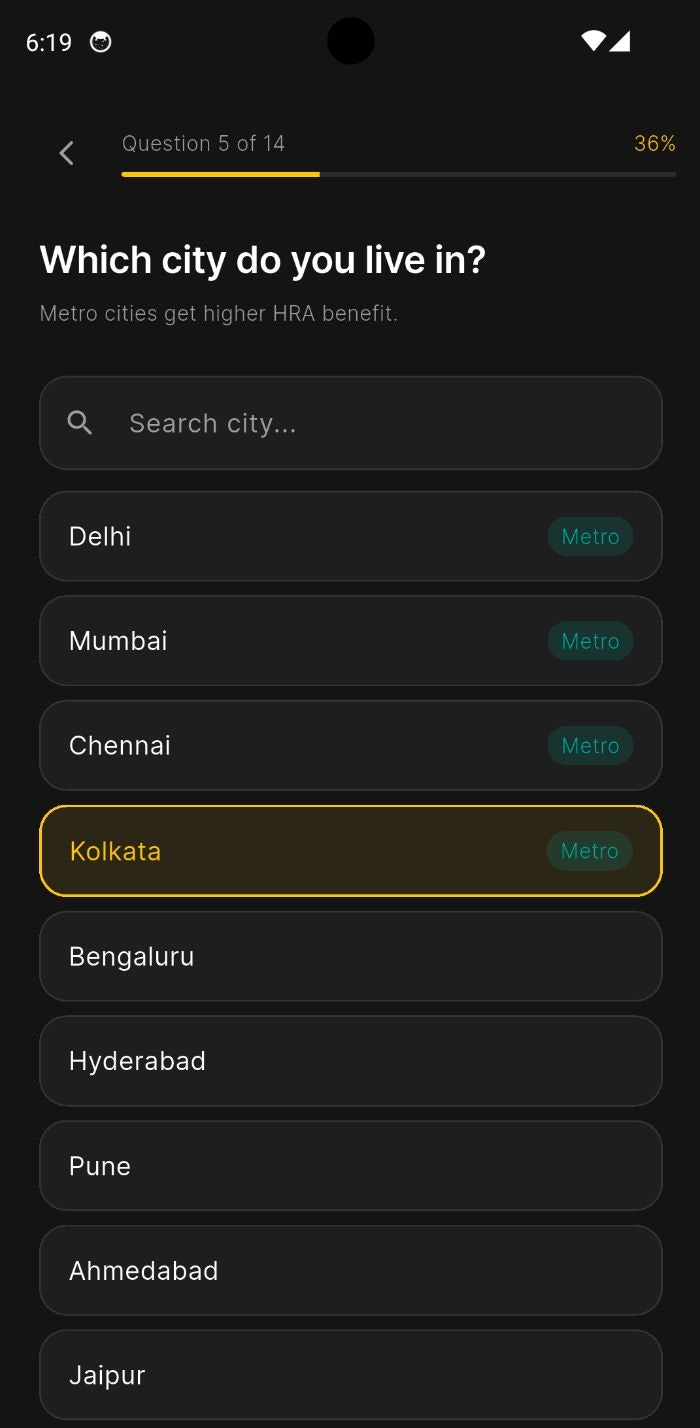Select Ahmedabad as your city

350,1270
